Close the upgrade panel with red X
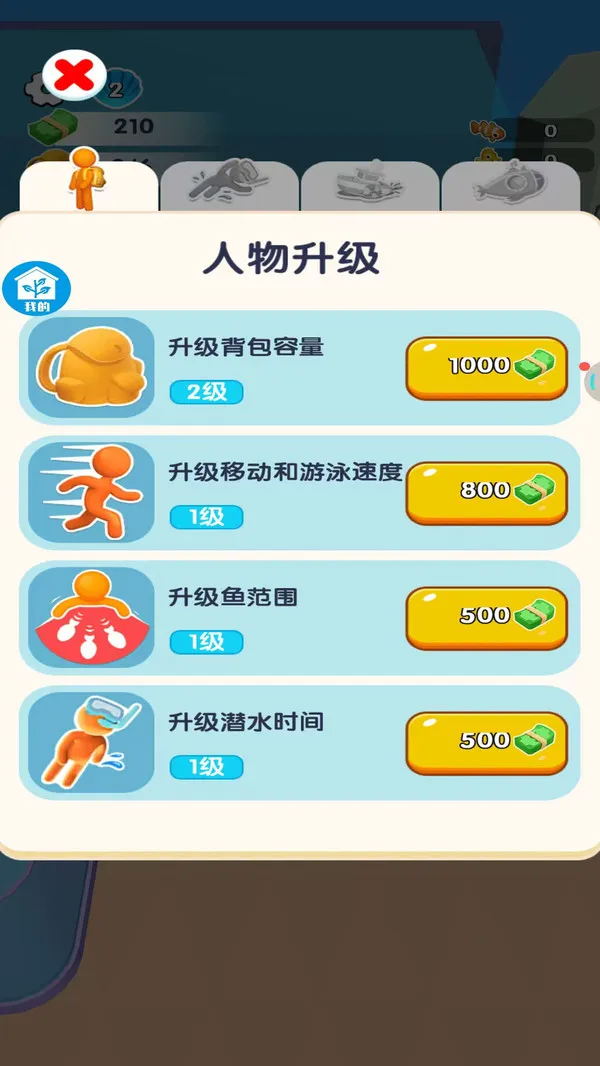Image resolution: width=600 pixels, height=1066 pixels. (74, 74)
